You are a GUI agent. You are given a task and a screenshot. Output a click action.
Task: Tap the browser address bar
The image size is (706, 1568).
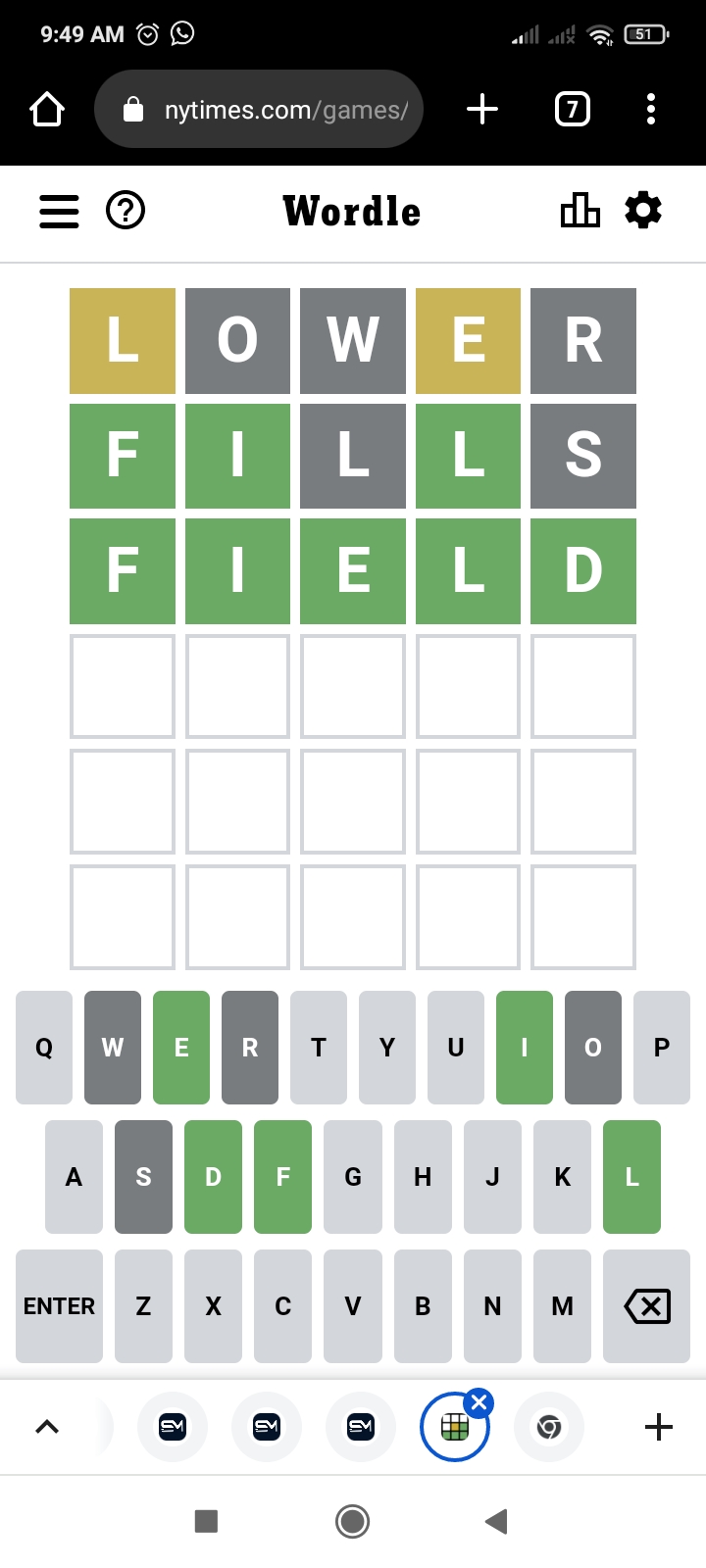pos(259,109)
